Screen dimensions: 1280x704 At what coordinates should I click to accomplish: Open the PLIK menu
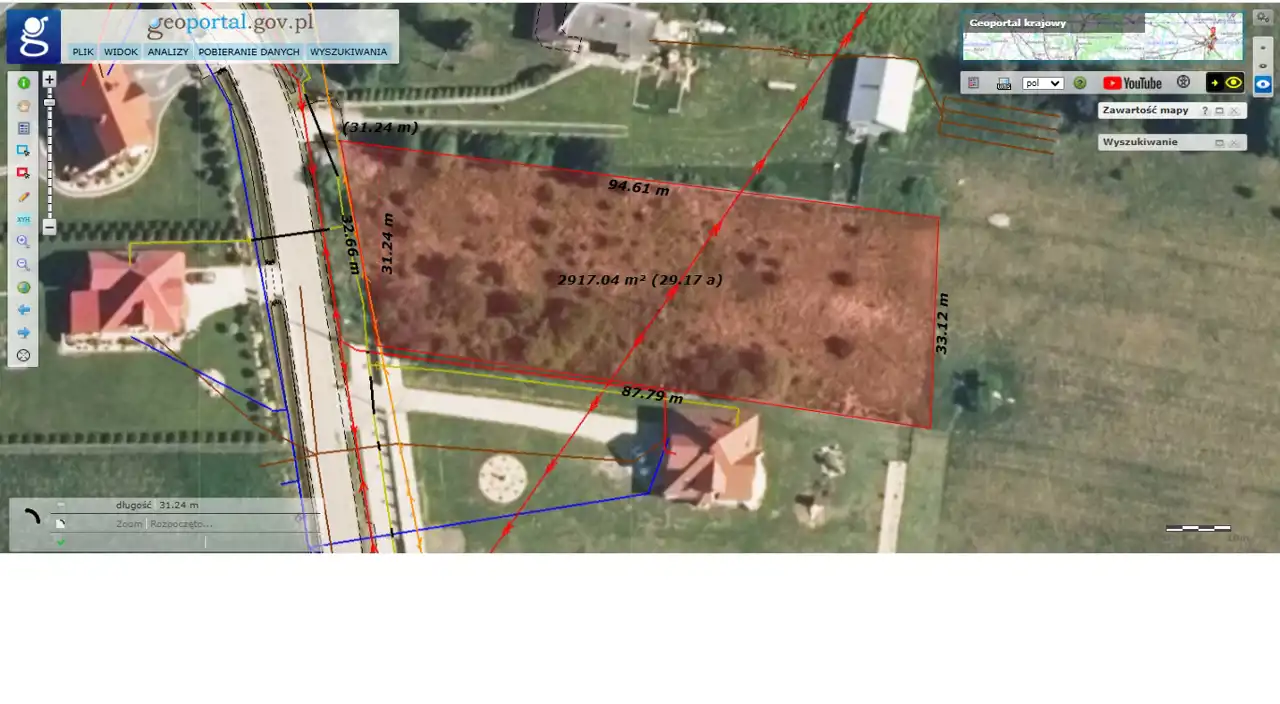82,51
